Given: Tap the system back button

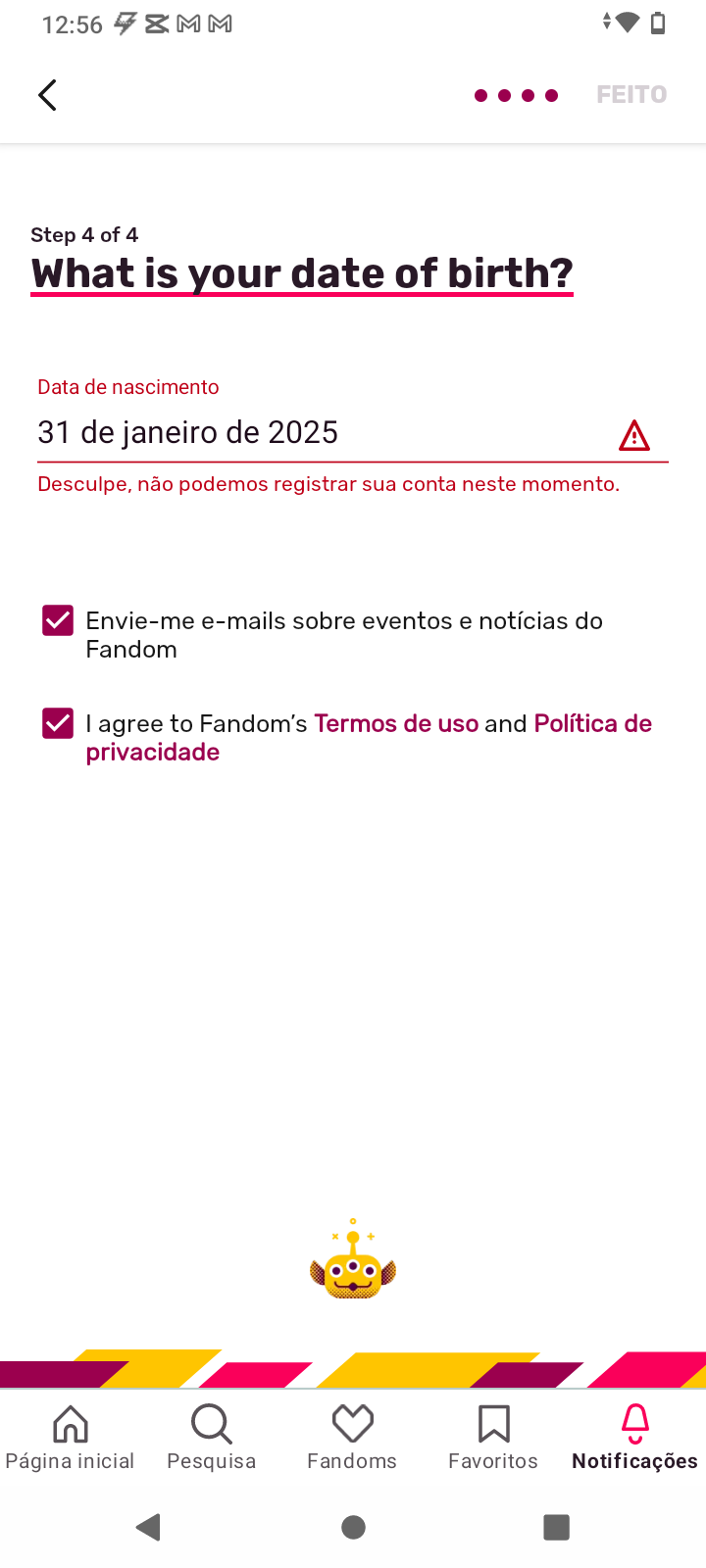Looking at the screenshot, I should (x=149, y=1527).
